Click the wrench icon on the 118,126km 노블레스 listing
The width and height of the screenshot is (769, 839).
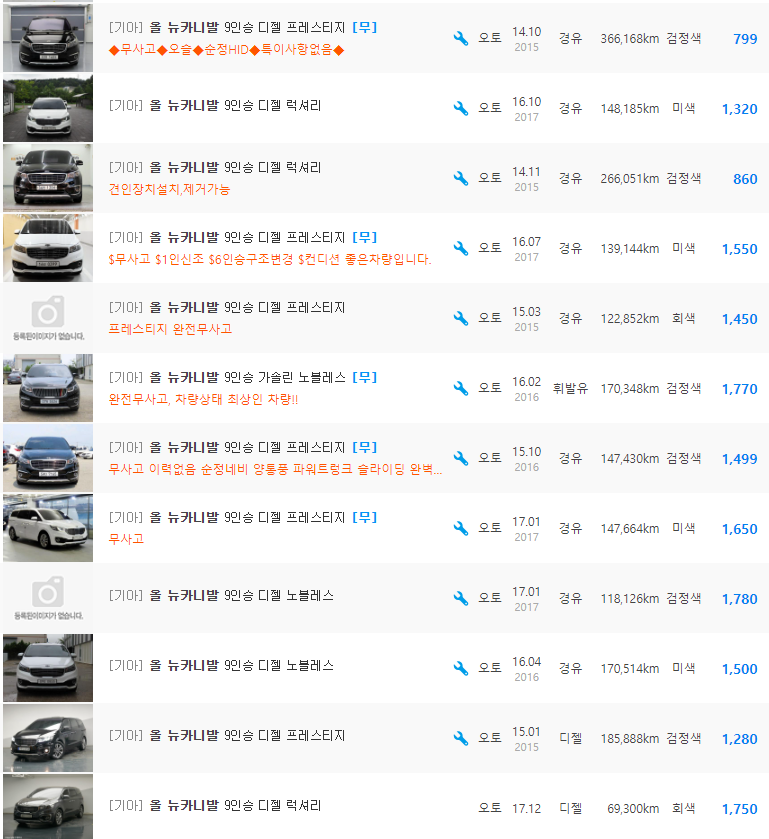pyautogui.click(x=460, y=597)
